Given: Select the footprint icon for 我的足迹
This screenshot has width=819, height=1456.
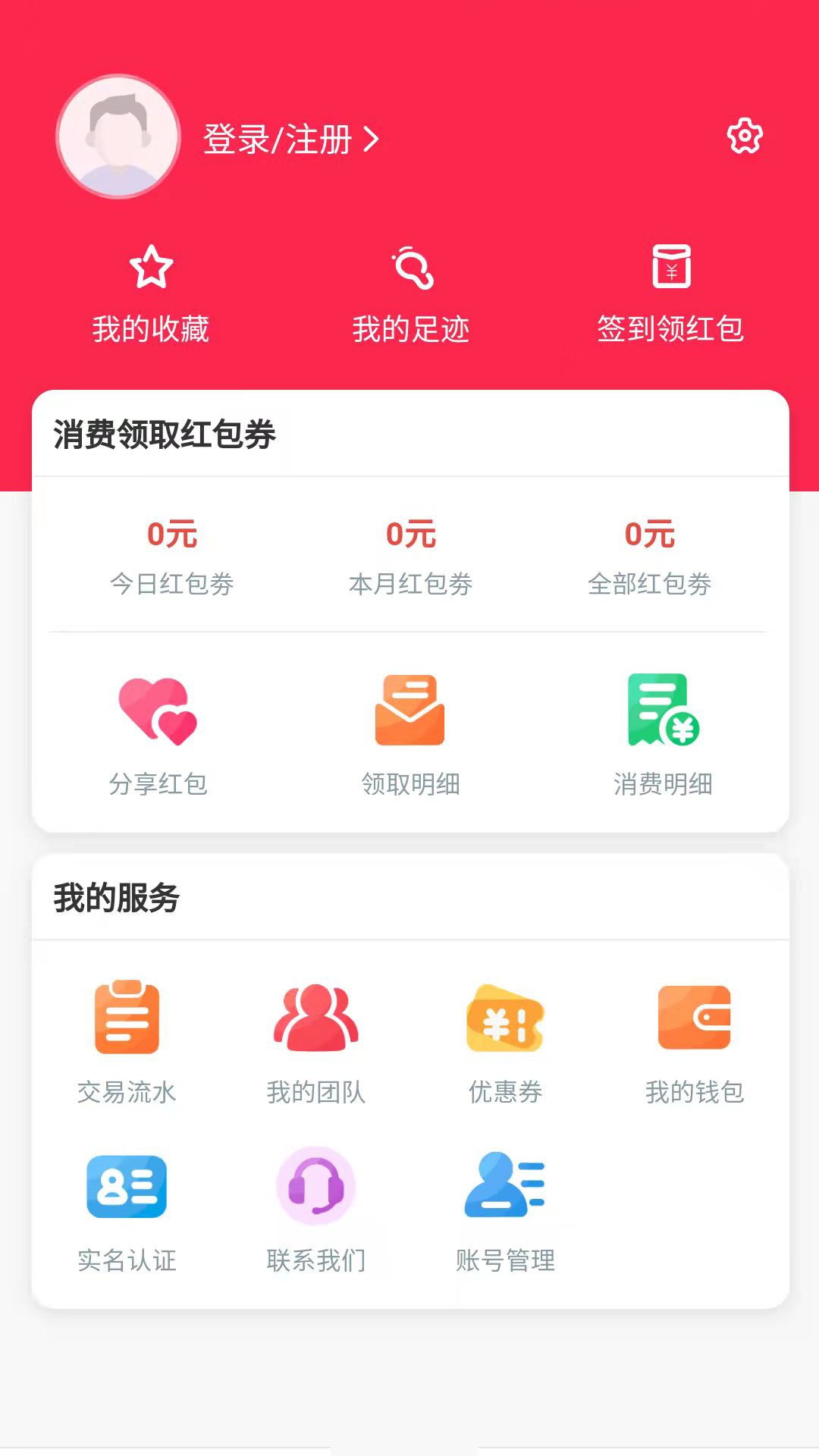Looking at the screenshot, I should (x=412, y=269).
